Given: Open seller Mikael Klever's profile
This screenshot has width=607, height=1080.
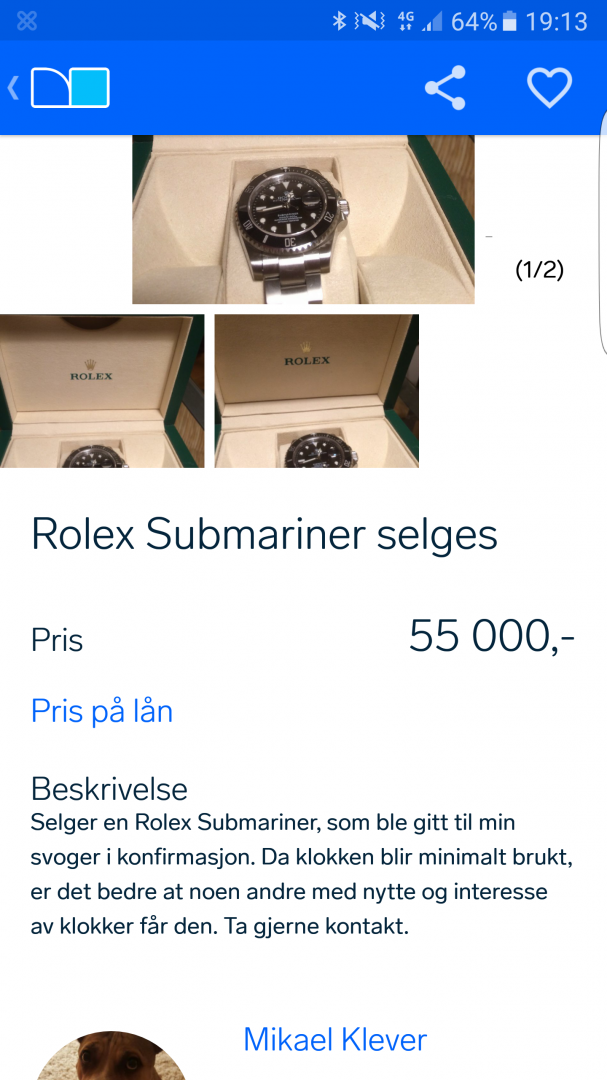Looking at the screenshot, I should tap(335, 1040).
